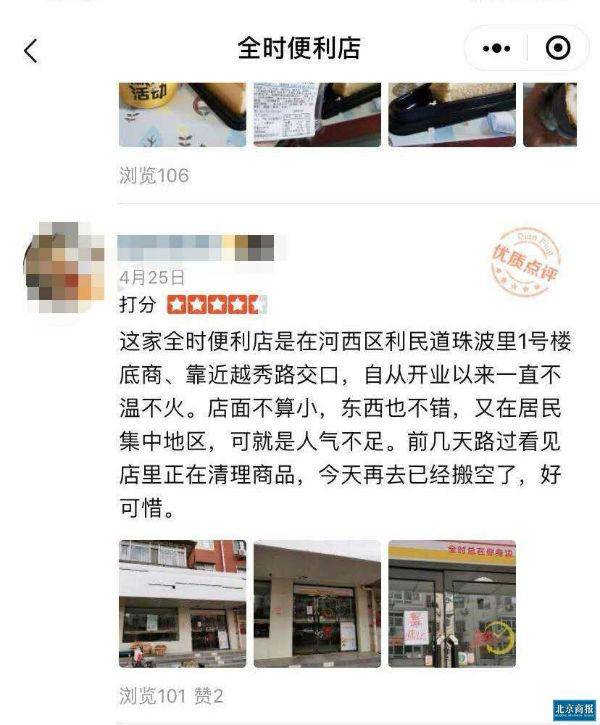View the second review photo of the store entrance

point(317,603)
